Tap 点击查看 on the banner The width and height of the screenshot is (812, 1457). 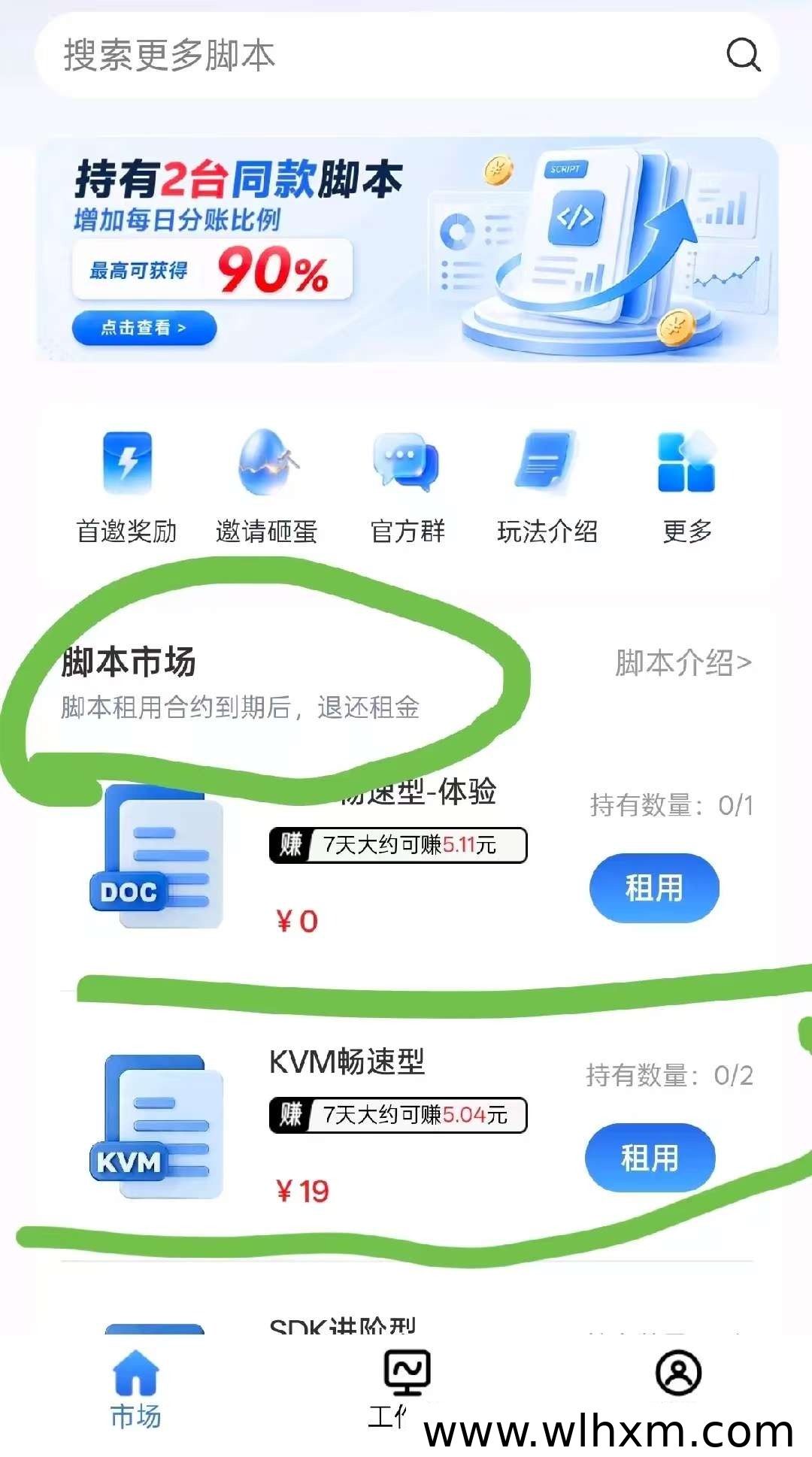(x=144, y=329)
